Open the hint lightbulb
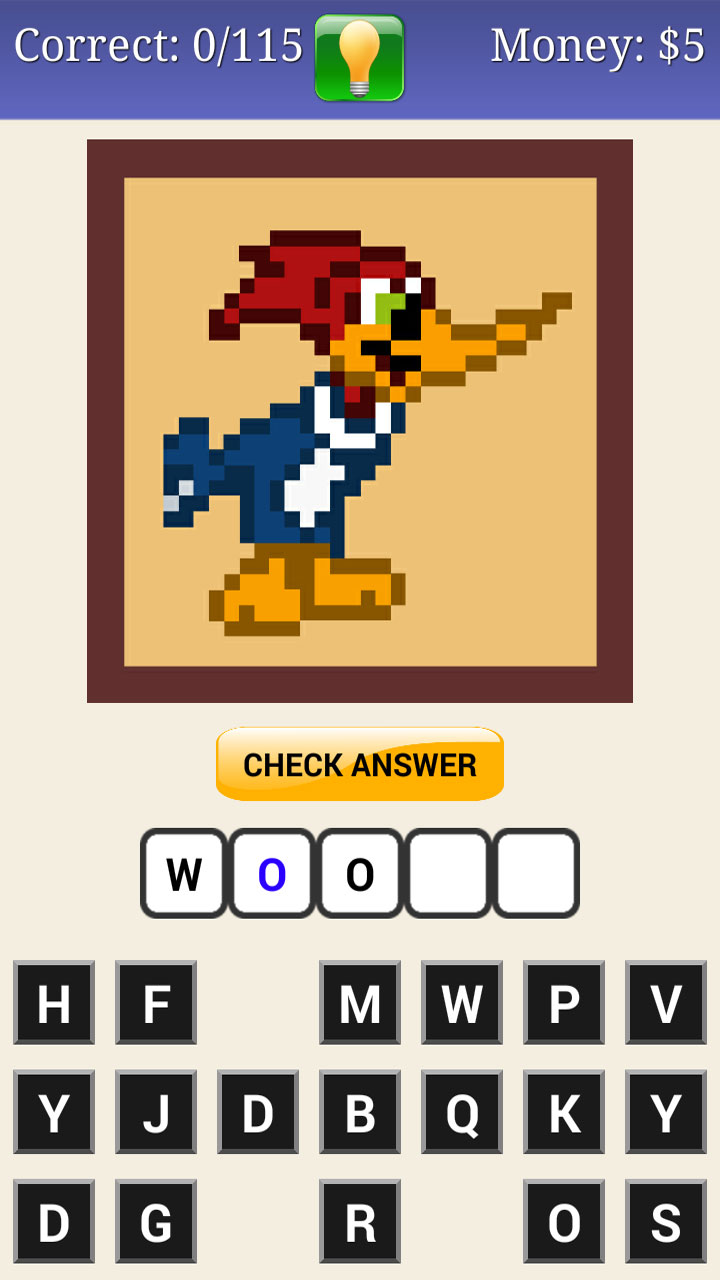The height and width of the screenshot is (1280, 720). pos(360,57)
